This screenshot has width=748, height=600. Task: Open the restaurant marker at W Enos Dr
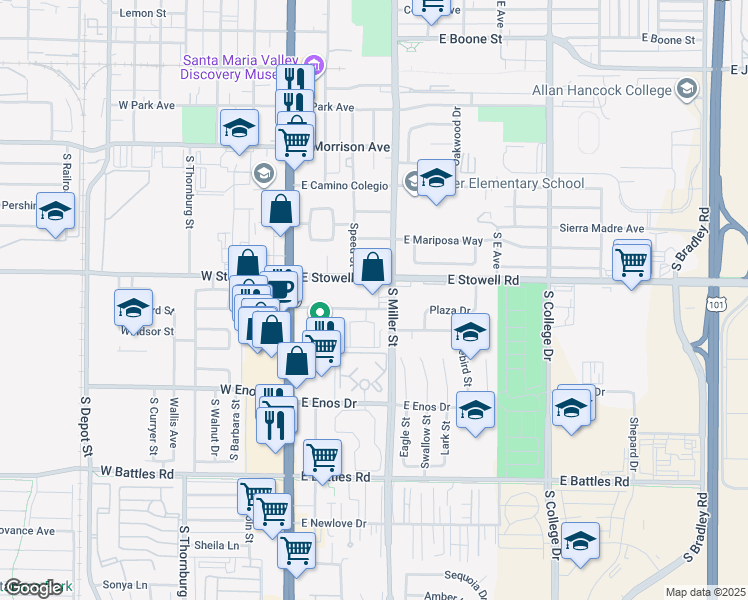(276, 424)
